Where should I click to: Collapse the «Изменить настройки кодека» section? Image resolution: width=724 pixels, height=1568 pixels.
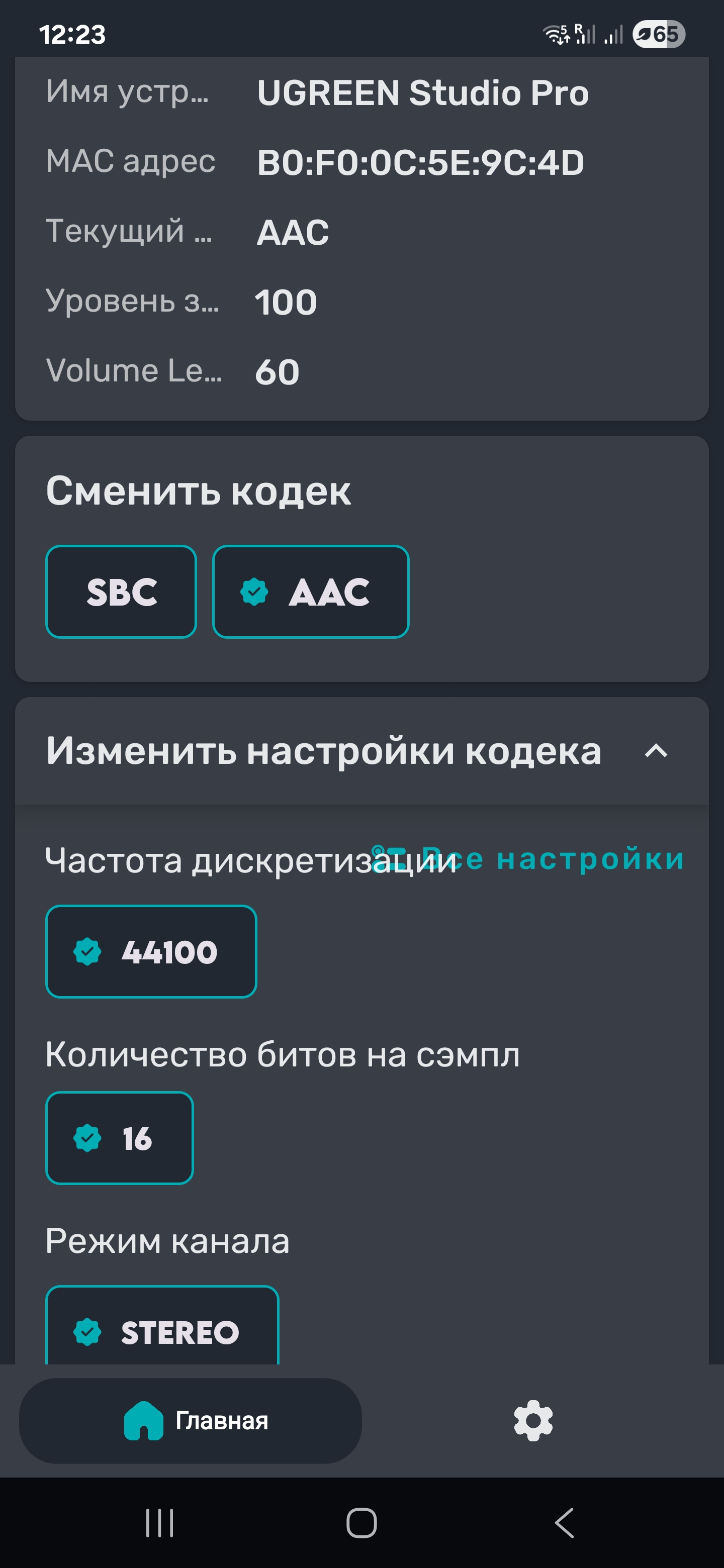pyautogui.click(x=656, y=751)
